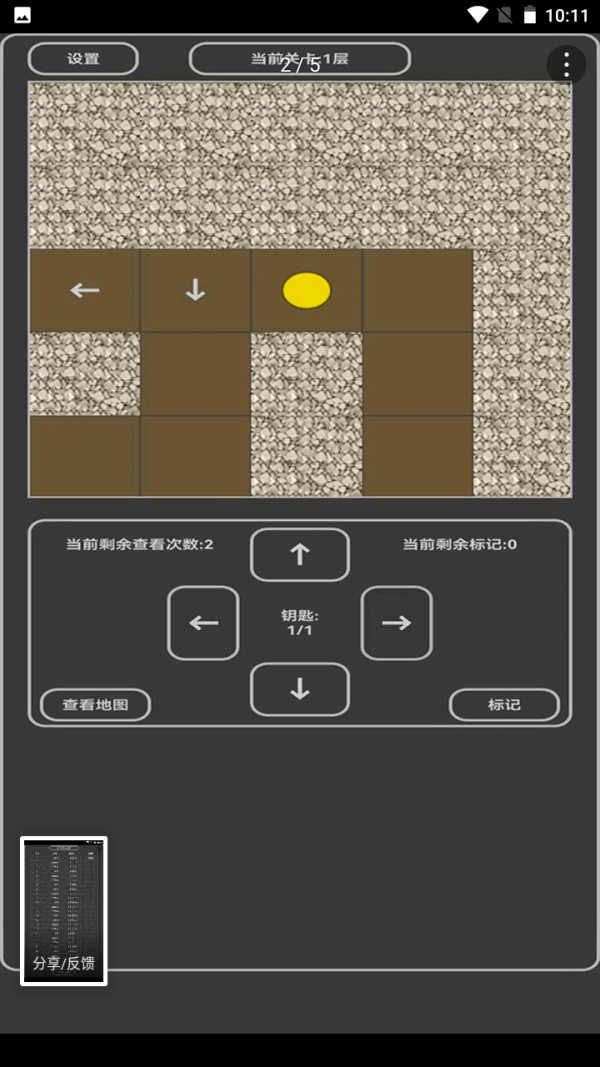
Task: Move left with the left arrow button
Action: pyautogui.click(x=203, y=623)
